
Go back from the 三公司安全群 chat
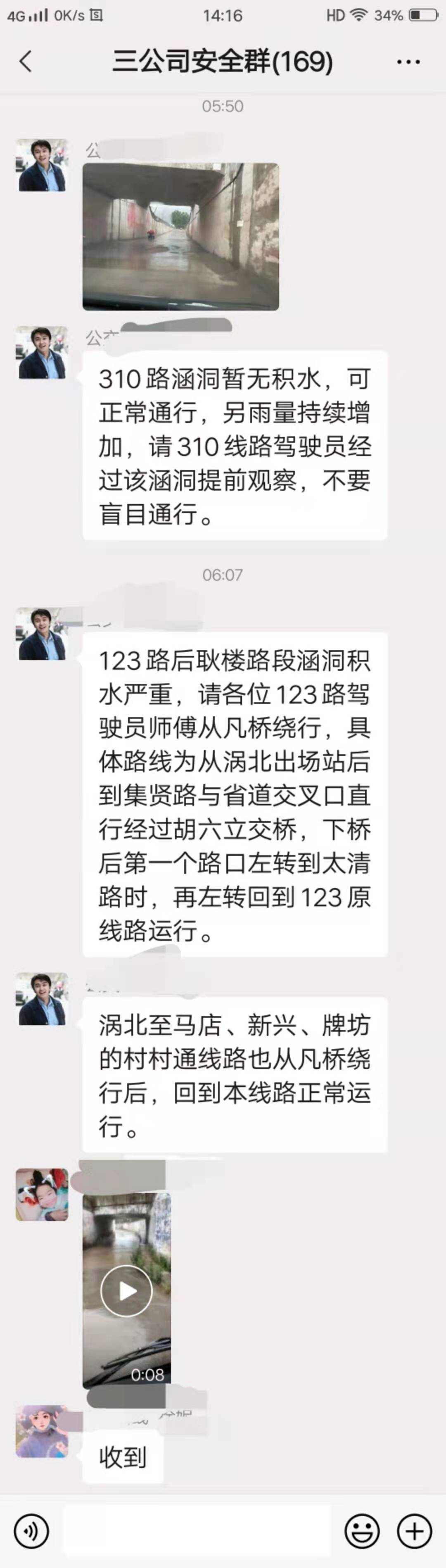tap(26, 62)
